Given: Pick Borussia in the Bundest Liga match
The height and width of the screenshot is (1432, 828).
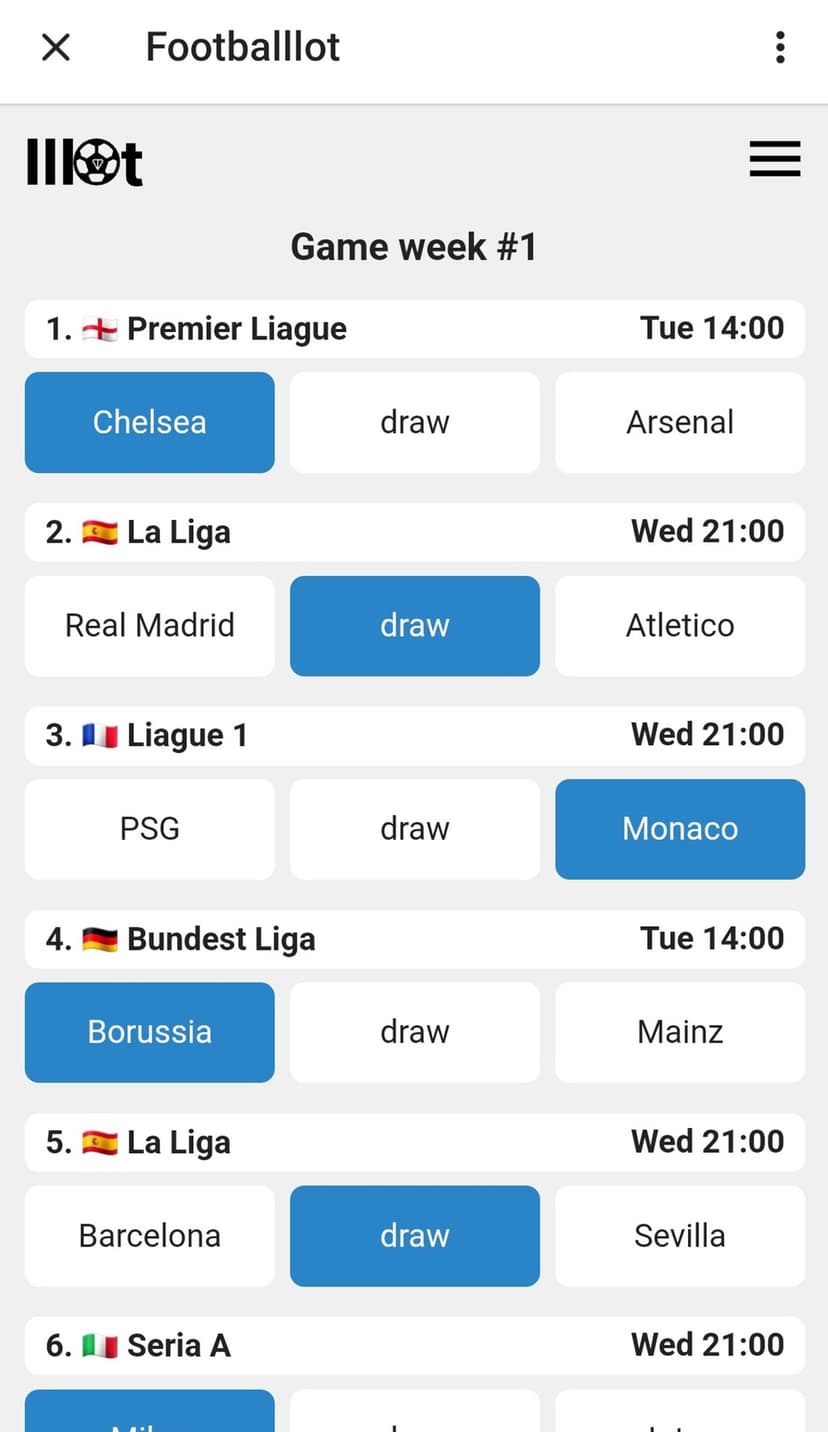Looking at the screenshot, I should click(x=150, y=1032).
